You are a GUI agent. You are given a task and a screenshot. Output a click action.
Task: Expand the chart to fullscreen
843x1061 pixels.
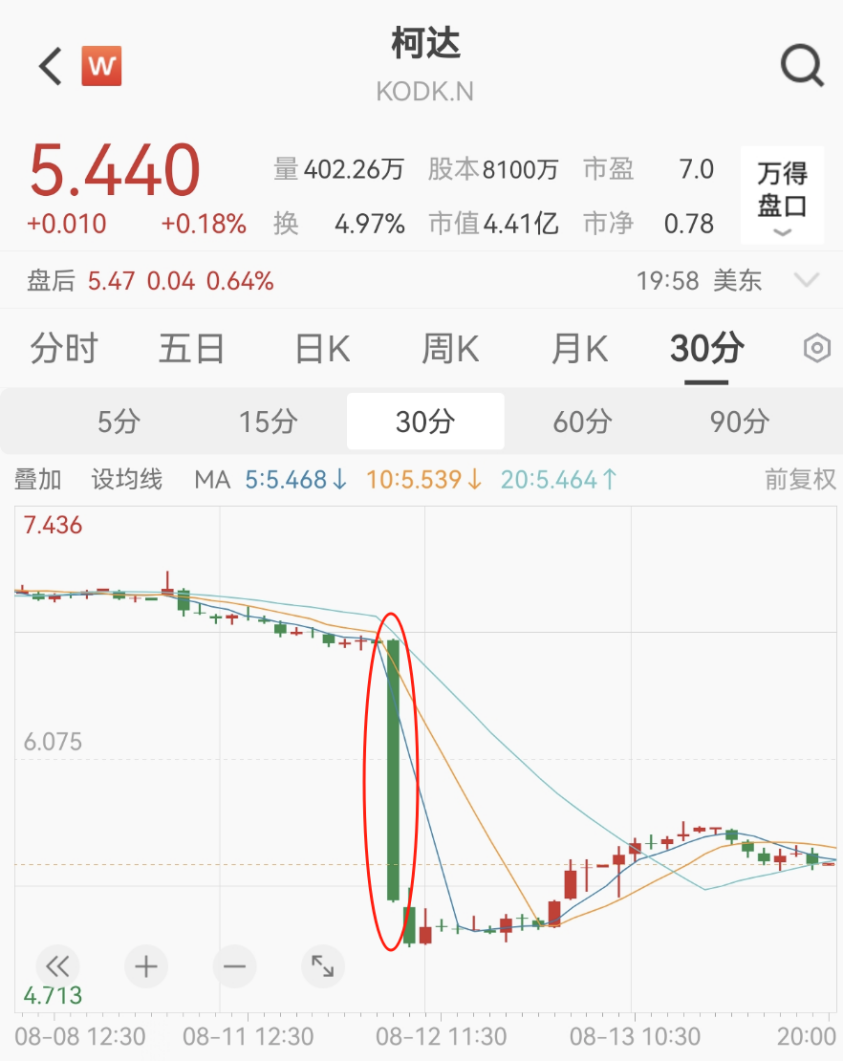tap(322, 966)
